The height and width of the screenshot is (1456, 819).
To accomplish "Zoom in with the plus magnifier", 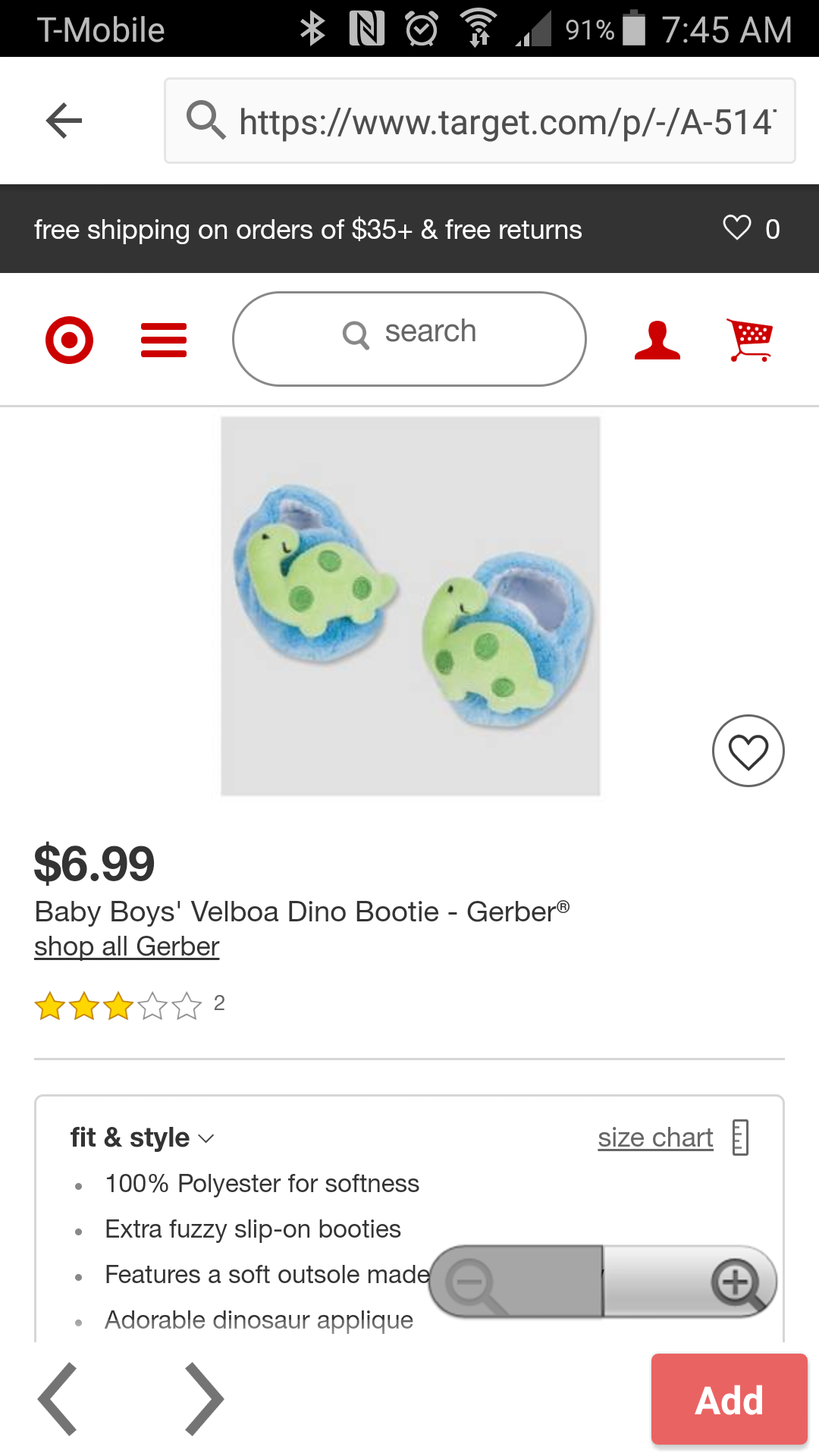I will [736, 1283].
